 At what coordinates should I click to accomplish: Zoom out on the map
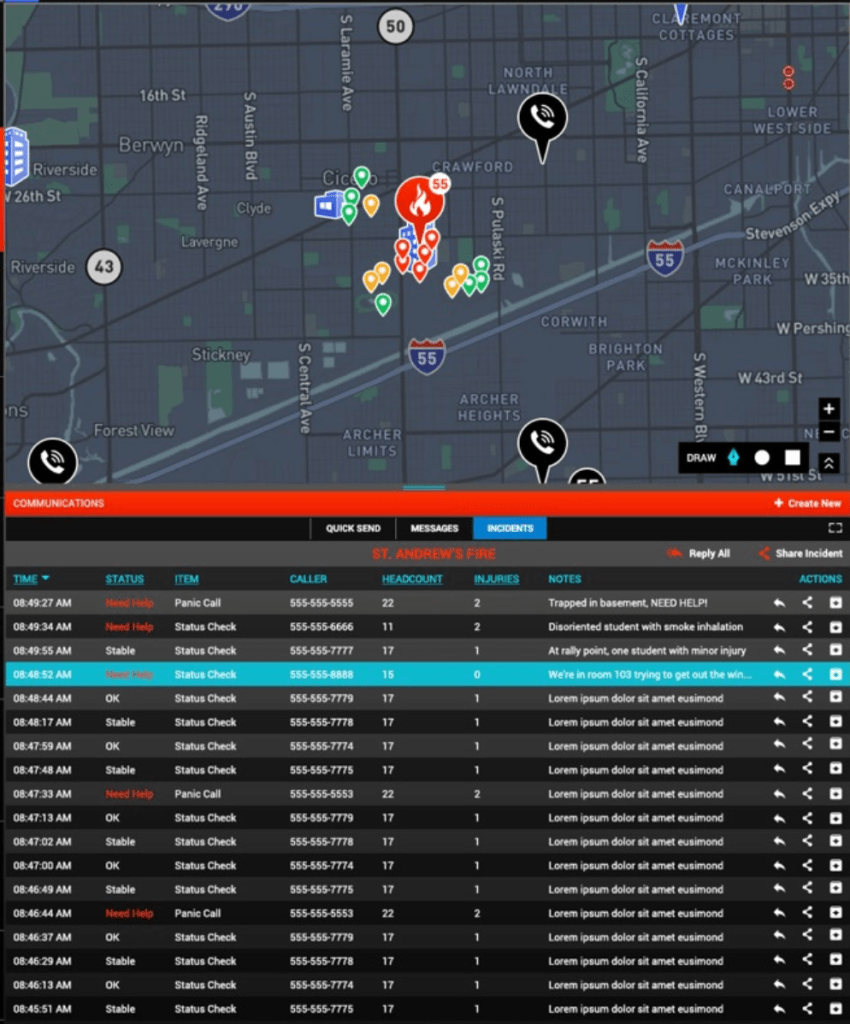coord(828,432)
